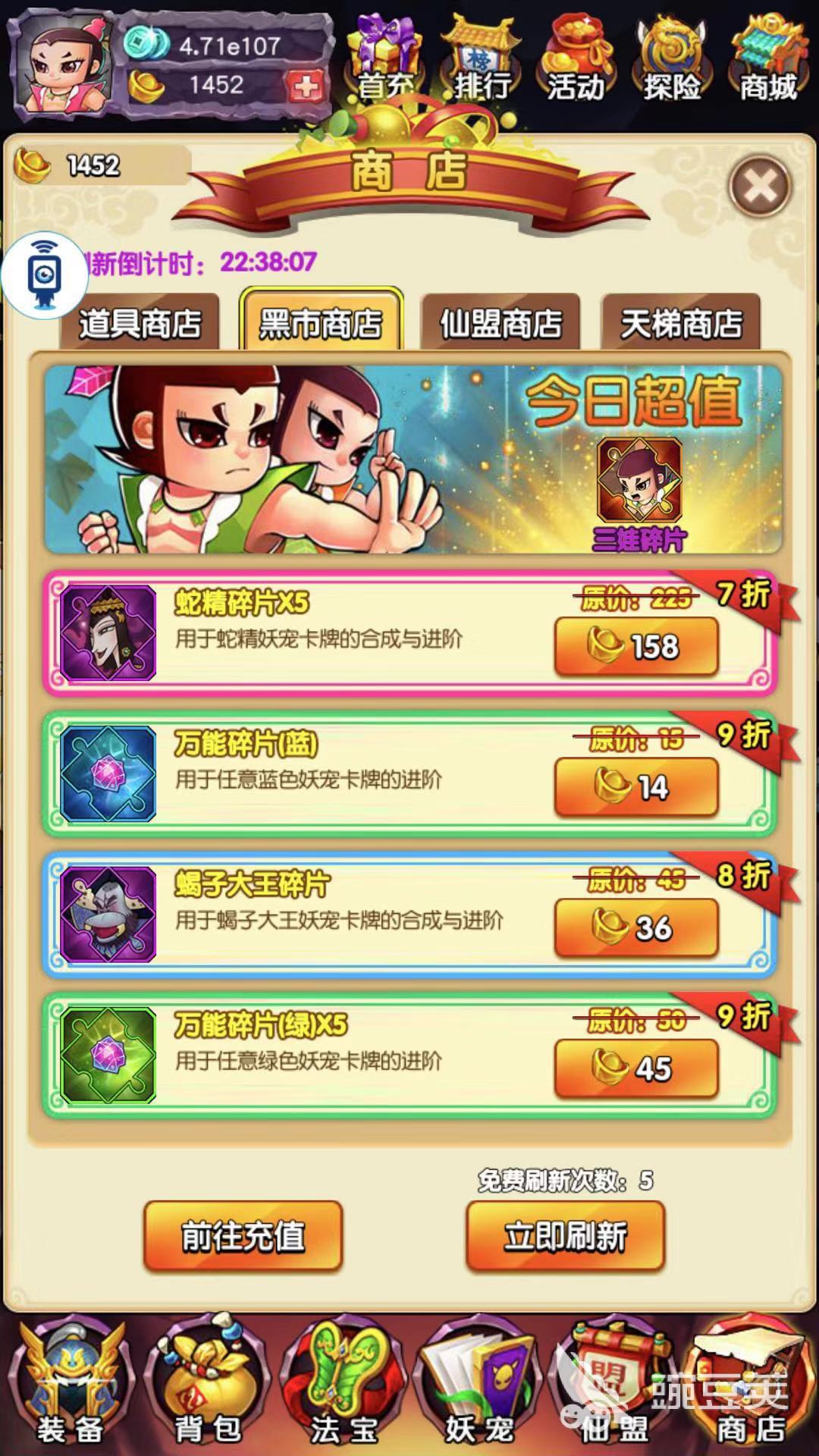
Task: Go to the 妖宠 pets tab
Action: [480, 1384]
